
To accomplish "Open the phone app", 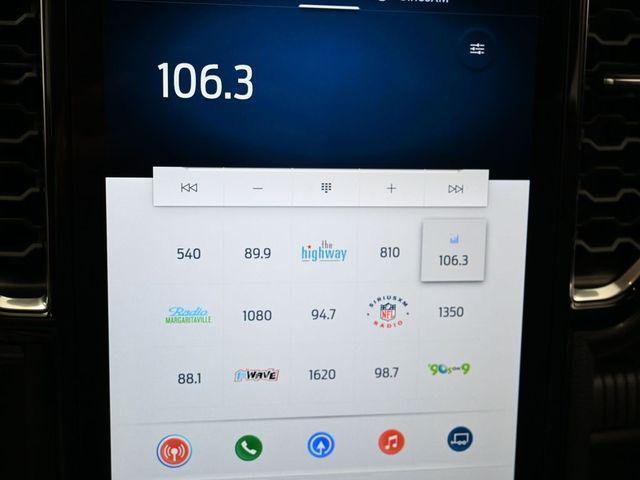I will pyautogui.click(x=249, y=447).
